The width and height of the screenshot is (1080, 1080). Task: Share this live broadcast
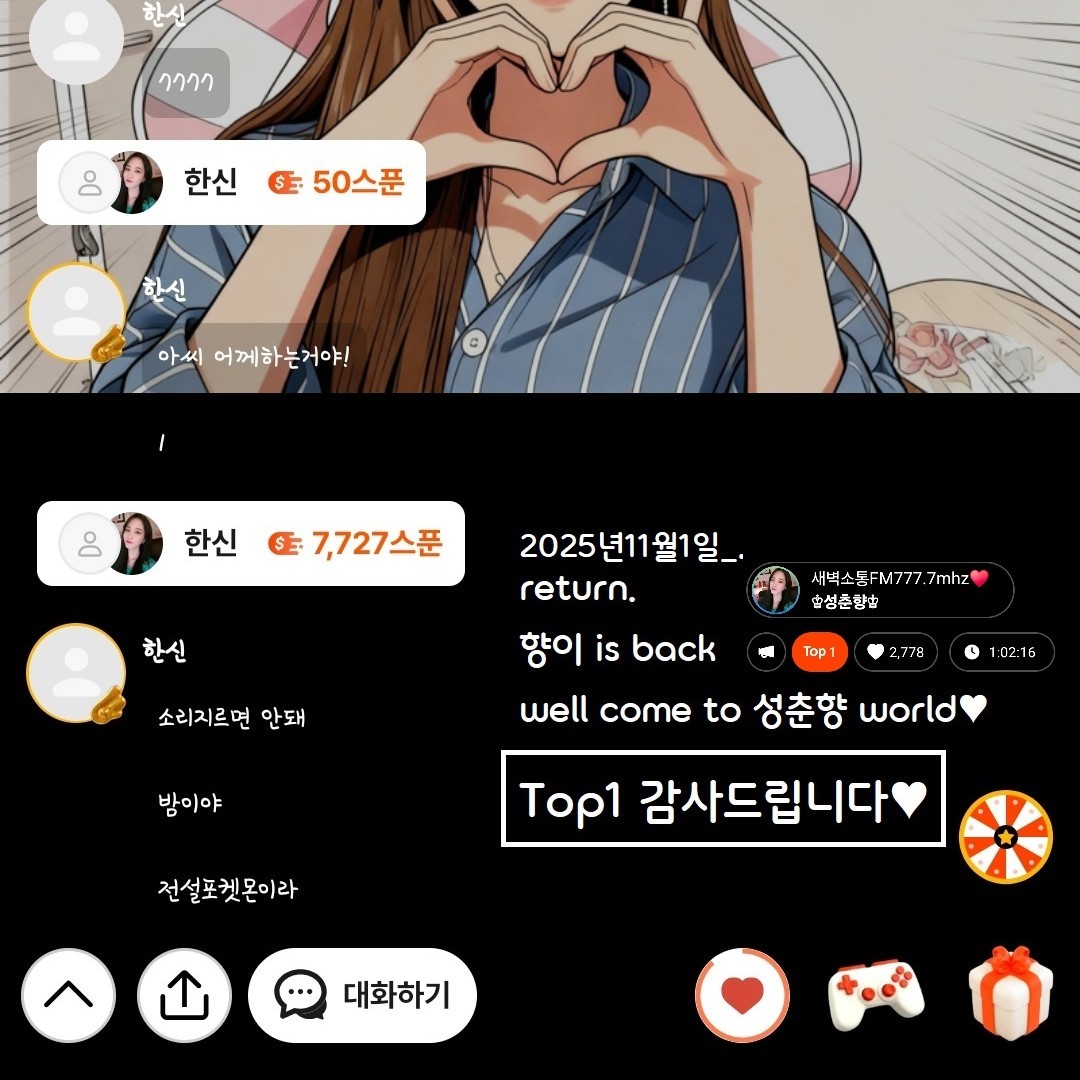[x=184, y=995]
